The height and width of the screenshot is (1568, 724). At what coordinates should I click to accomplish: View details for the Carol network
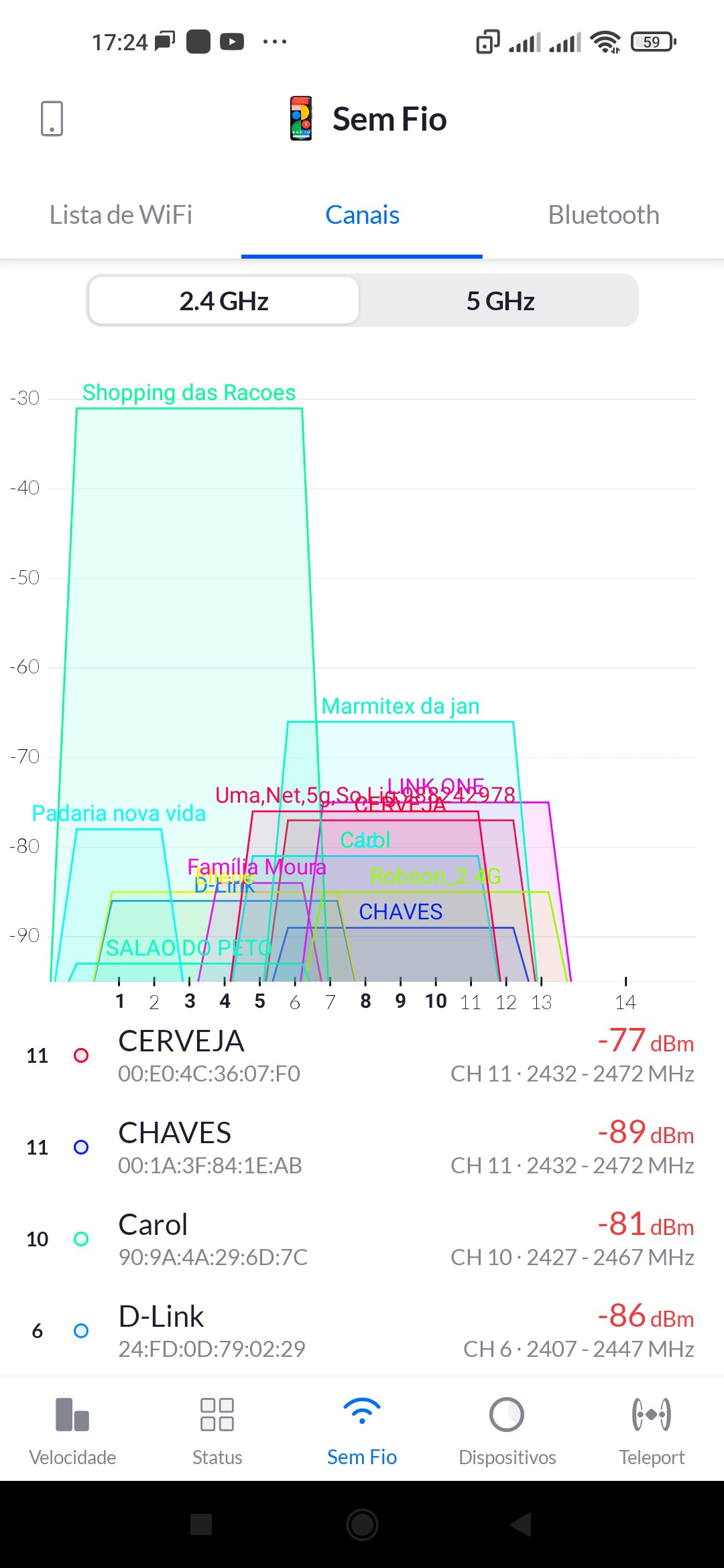(x=362, y=1239)
